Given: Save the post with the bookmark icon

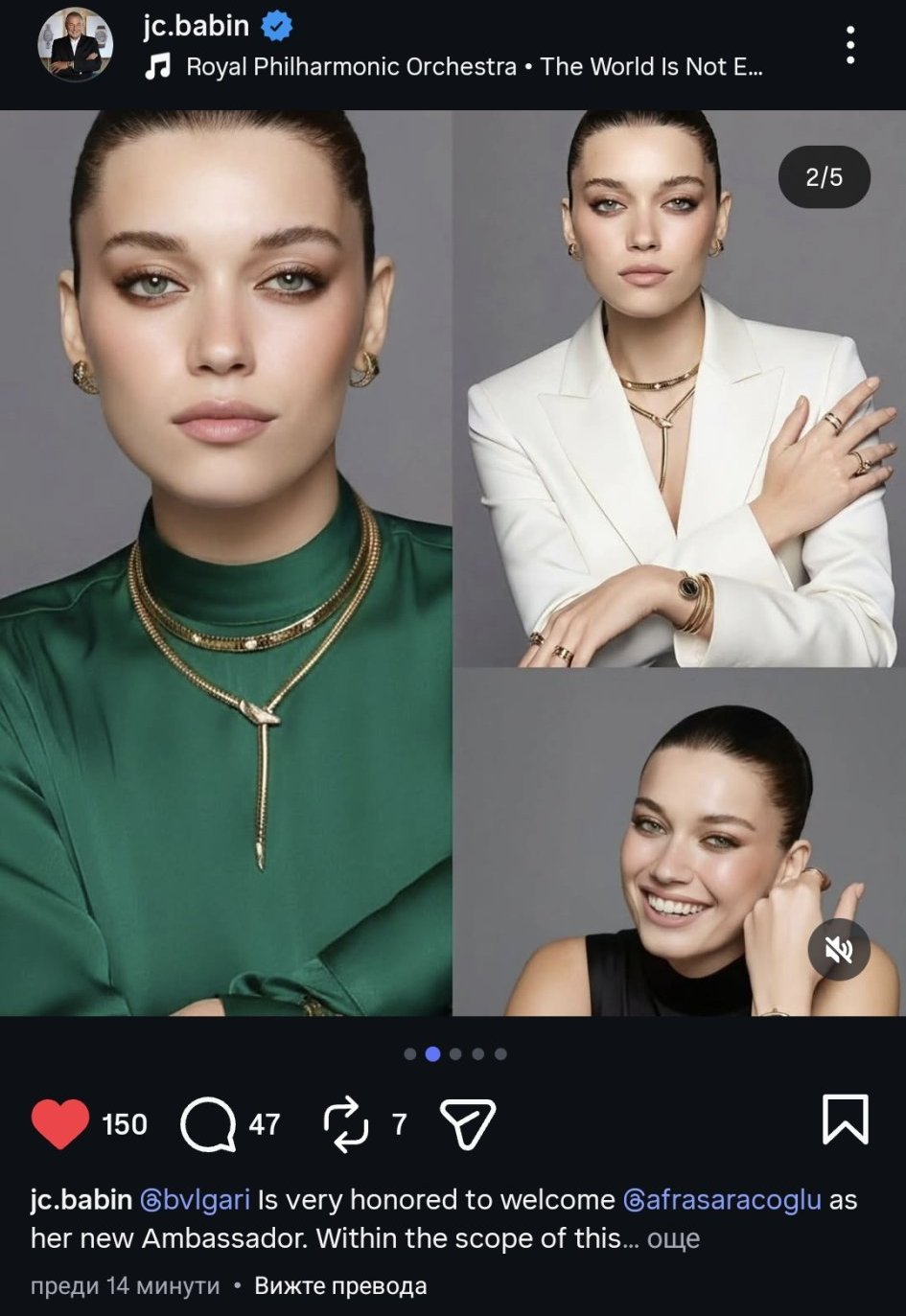Looking at the screenshot, I should tap(845, 1120).
